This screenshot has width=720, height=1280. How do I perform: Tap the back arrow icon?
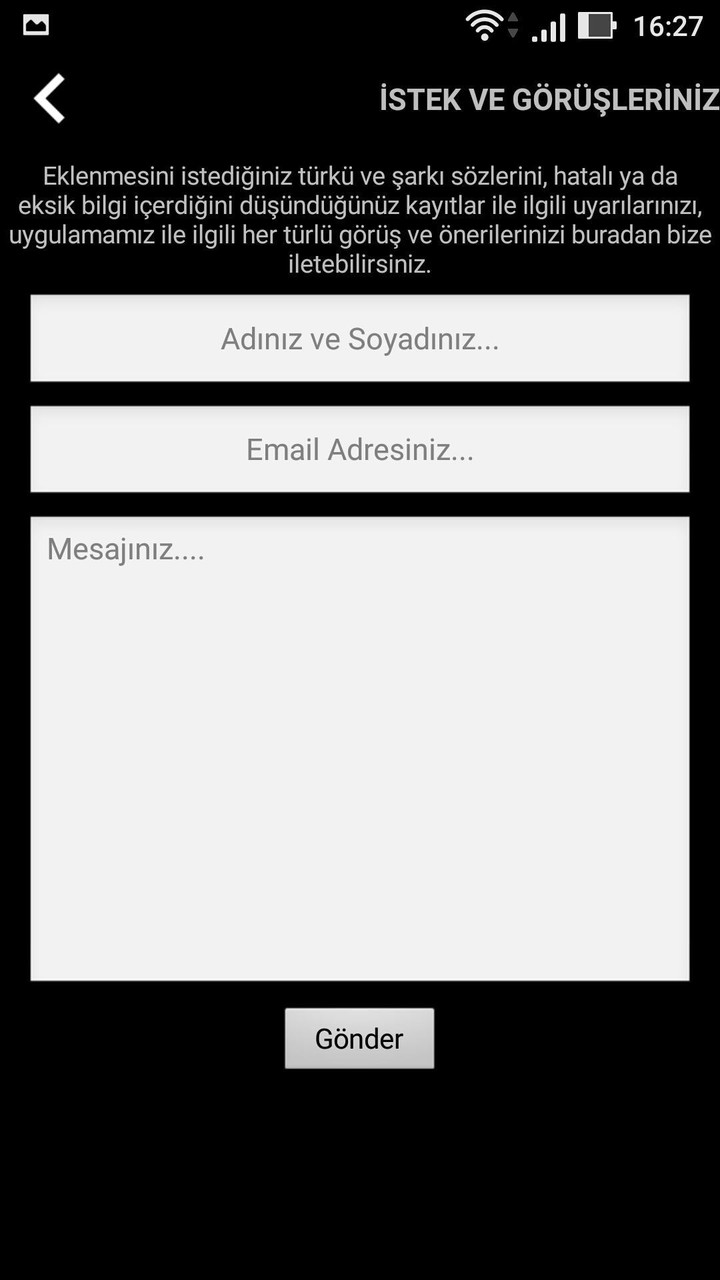click(x=48, y=99)
